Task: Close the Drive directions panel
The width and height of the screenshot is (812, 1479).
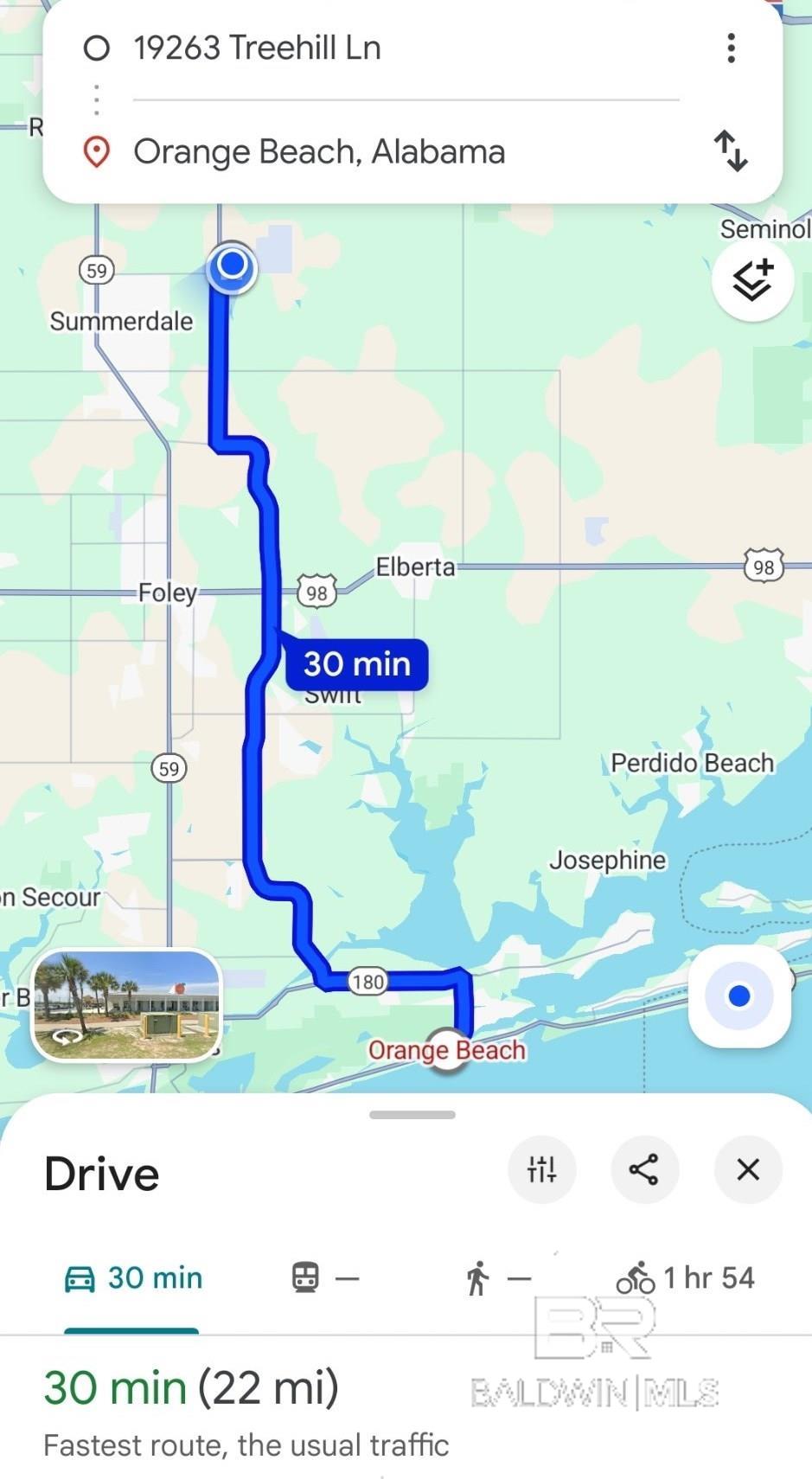Action: pyautogui.click(x=748, y=1169)
